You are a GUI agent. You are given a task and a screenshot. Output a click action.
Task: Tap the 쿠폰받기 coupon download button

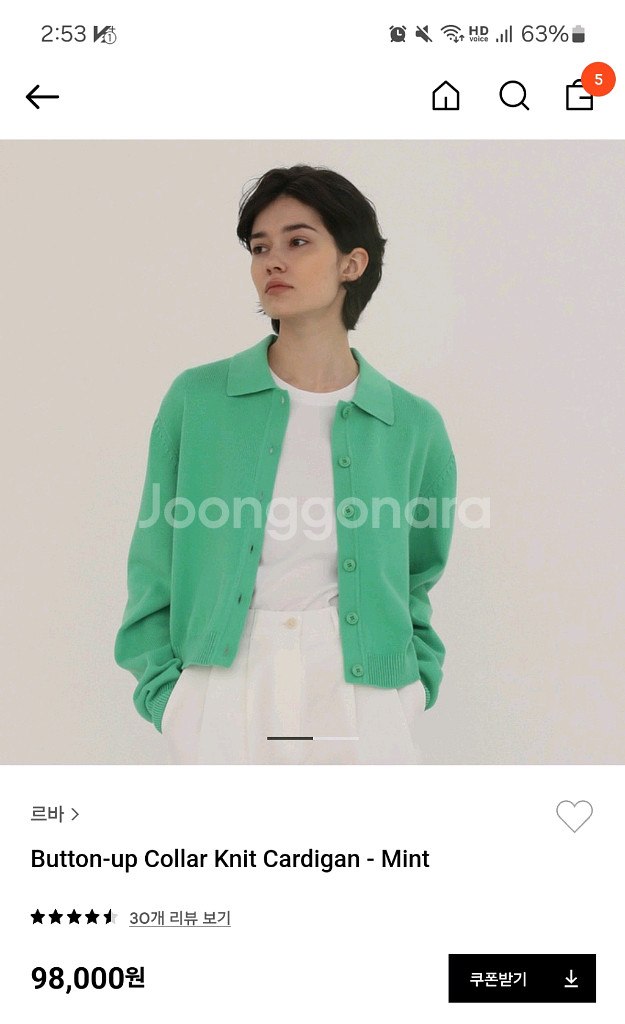pyautogui.click(x=522, y=978)
